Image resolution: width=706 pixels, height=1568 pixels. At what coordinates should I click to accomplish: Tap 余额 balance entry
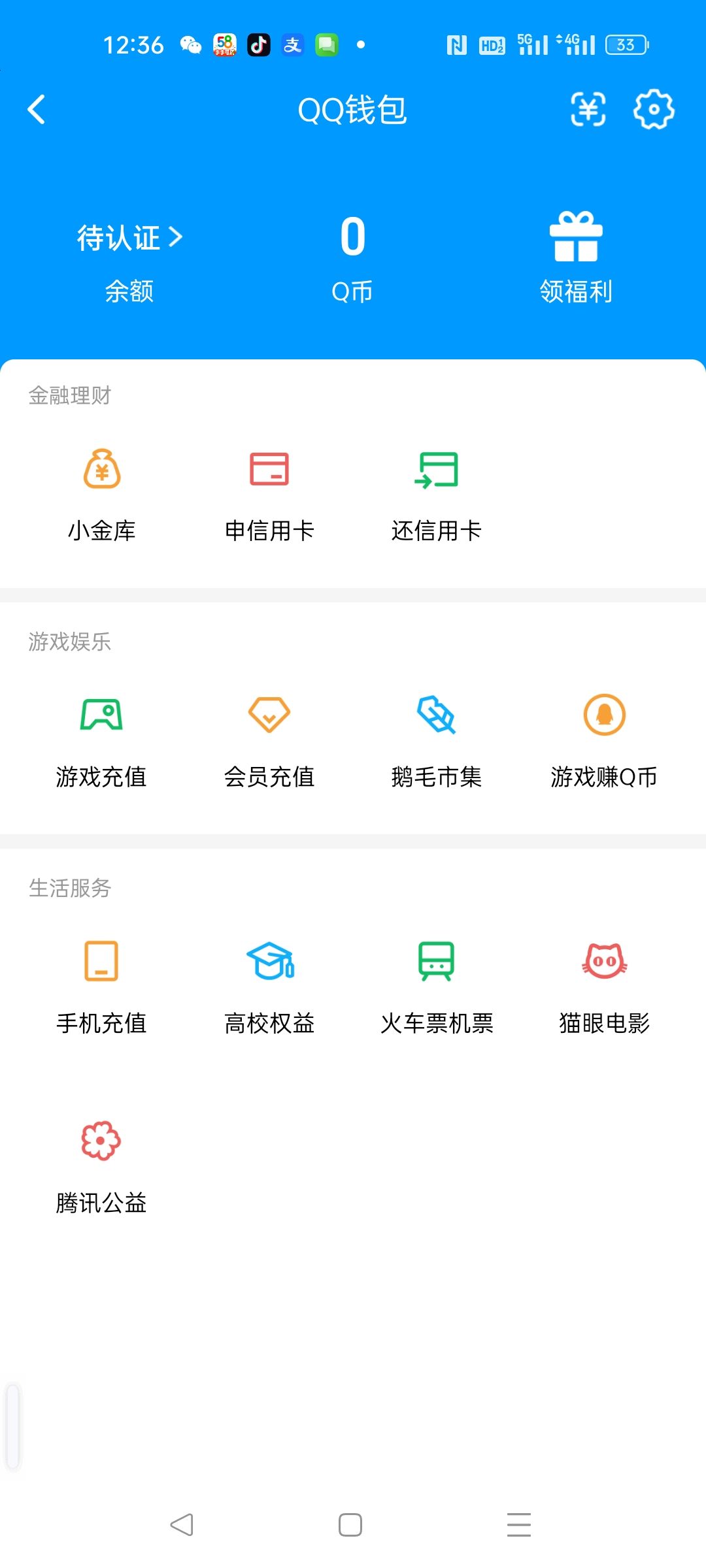pos(129,292)
